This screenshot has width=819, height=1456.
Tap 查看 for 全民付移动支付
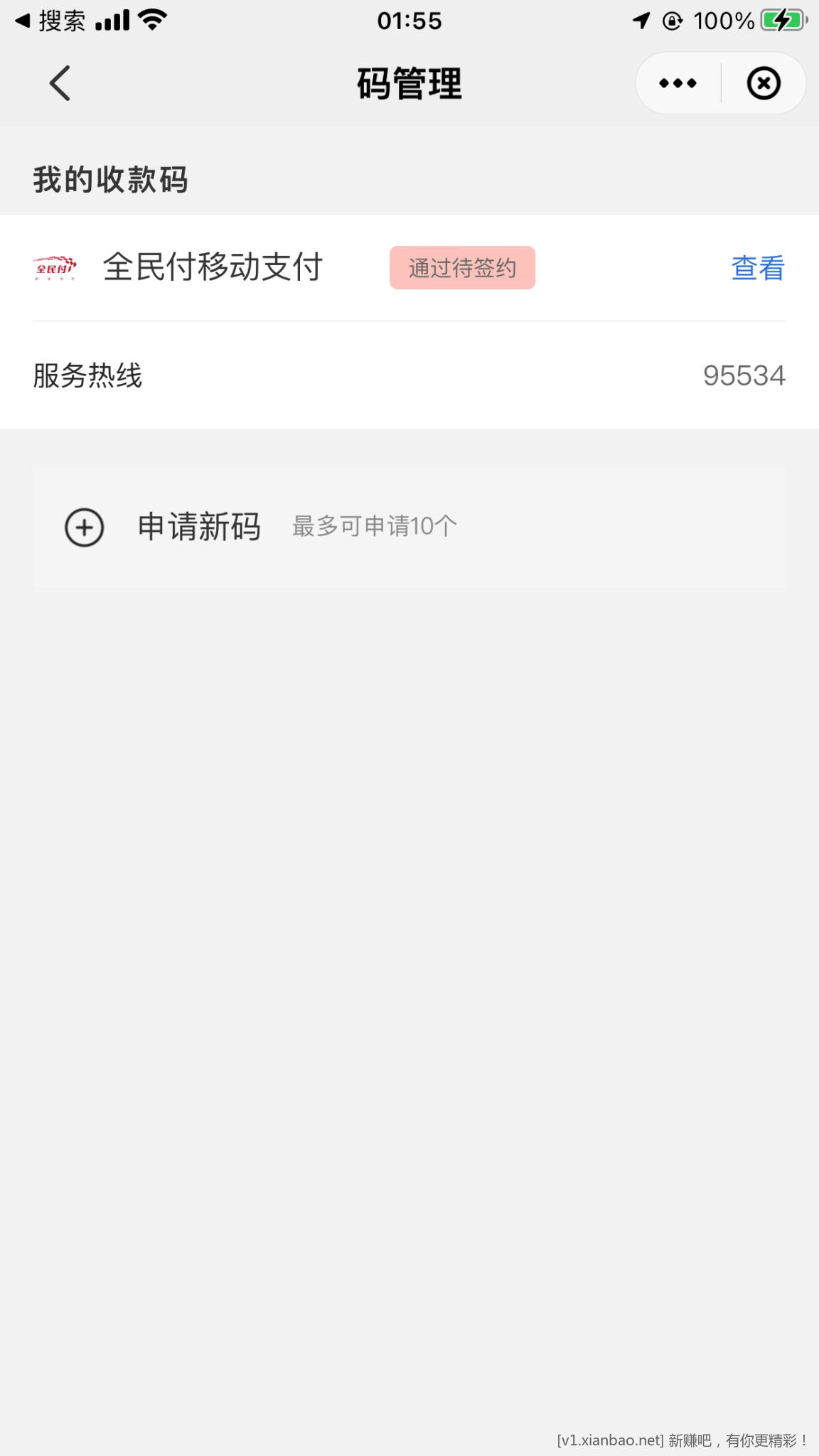click(x=757, y=268)
